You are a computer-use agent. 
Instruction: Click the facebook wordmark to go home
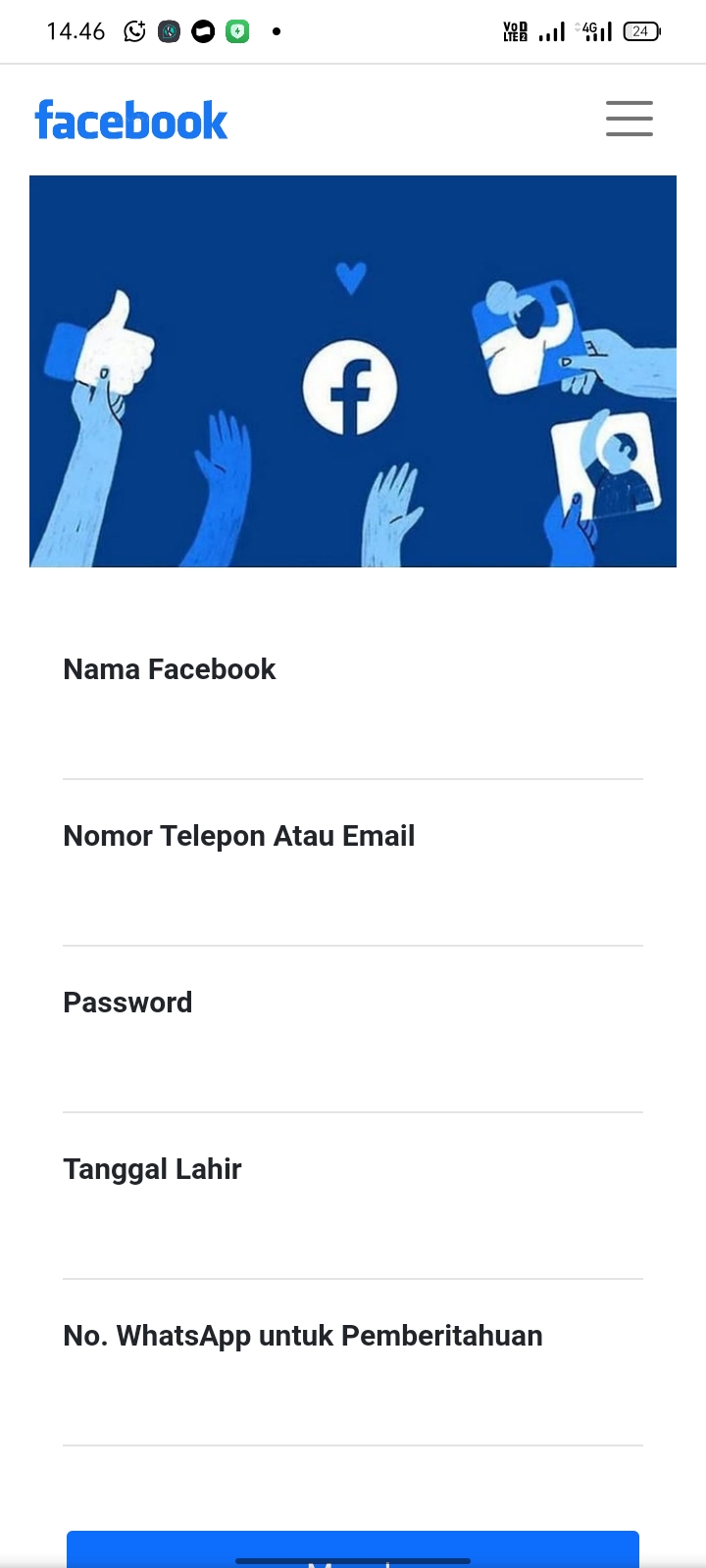(x=130, y=118)
